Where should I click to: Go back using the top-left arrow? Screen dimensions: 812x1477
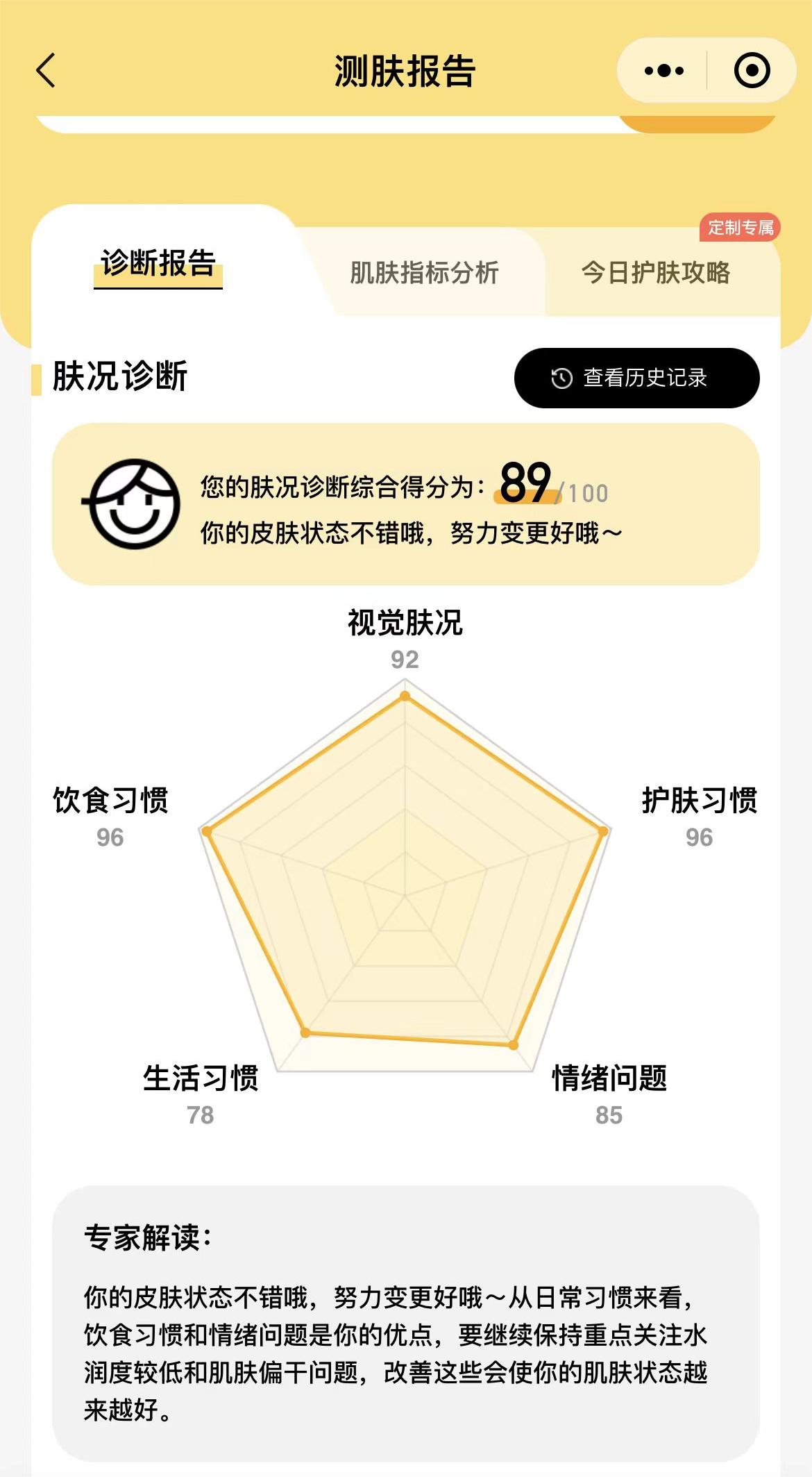coord(46,71)
